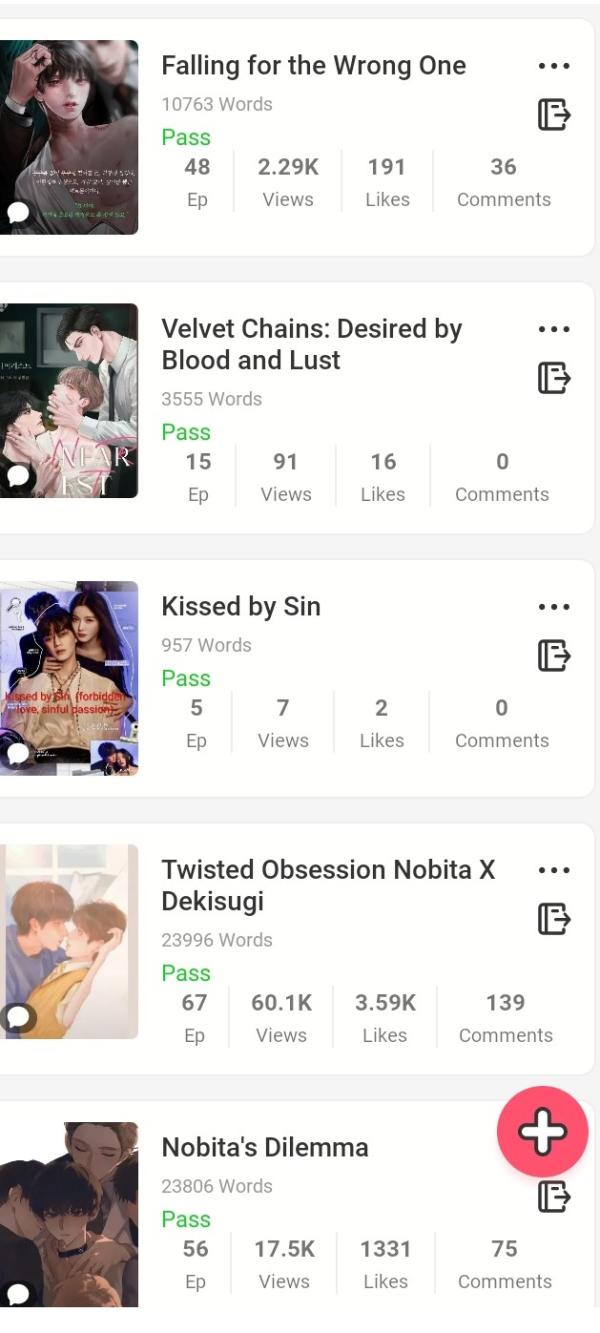Open the Kissed by Sin story
The width and height of the screenshot is (600, 1333).
tap(241, 607)
